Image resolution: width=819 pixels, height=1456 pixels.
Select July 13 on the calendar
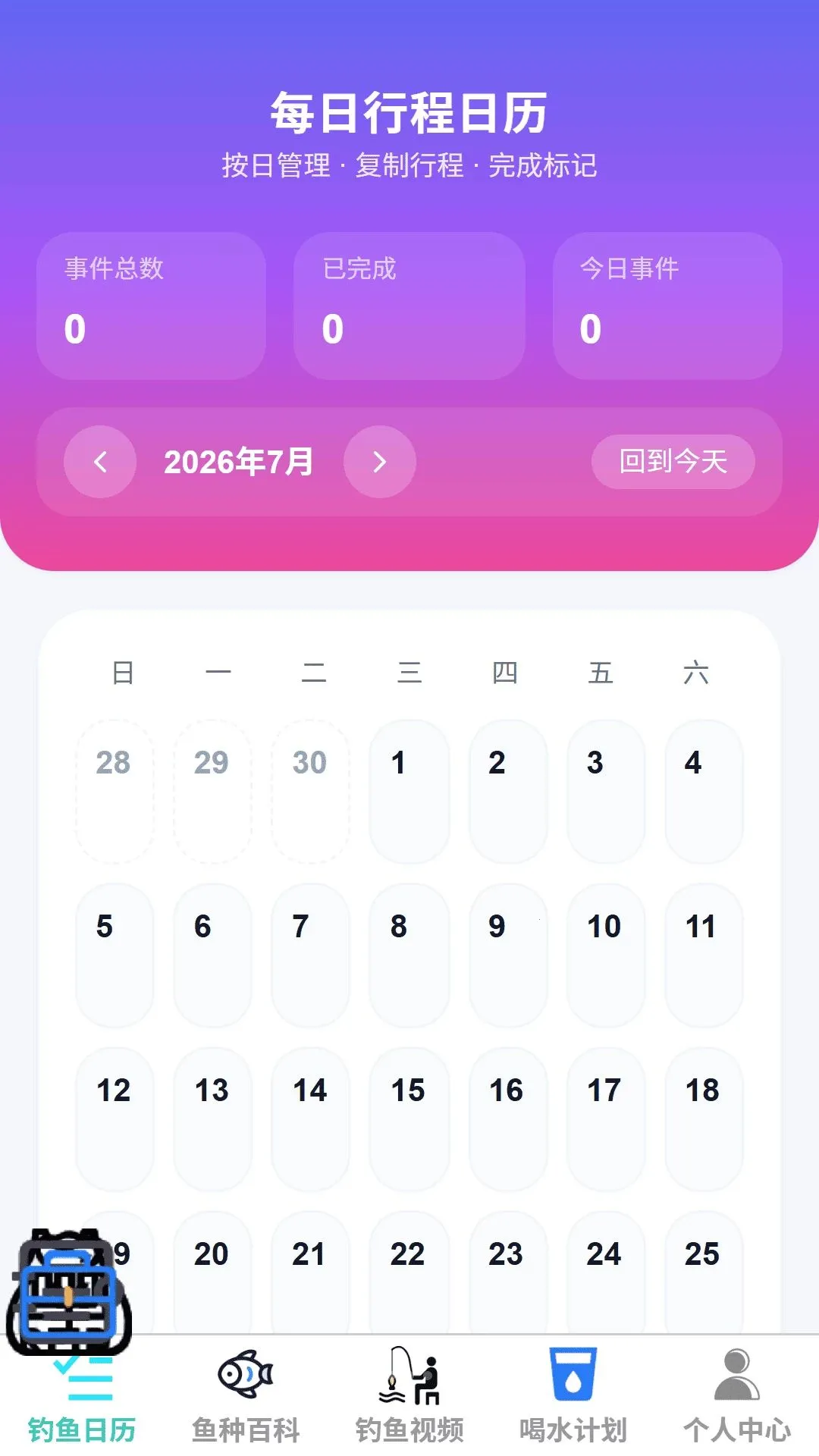click(213, 1119)
